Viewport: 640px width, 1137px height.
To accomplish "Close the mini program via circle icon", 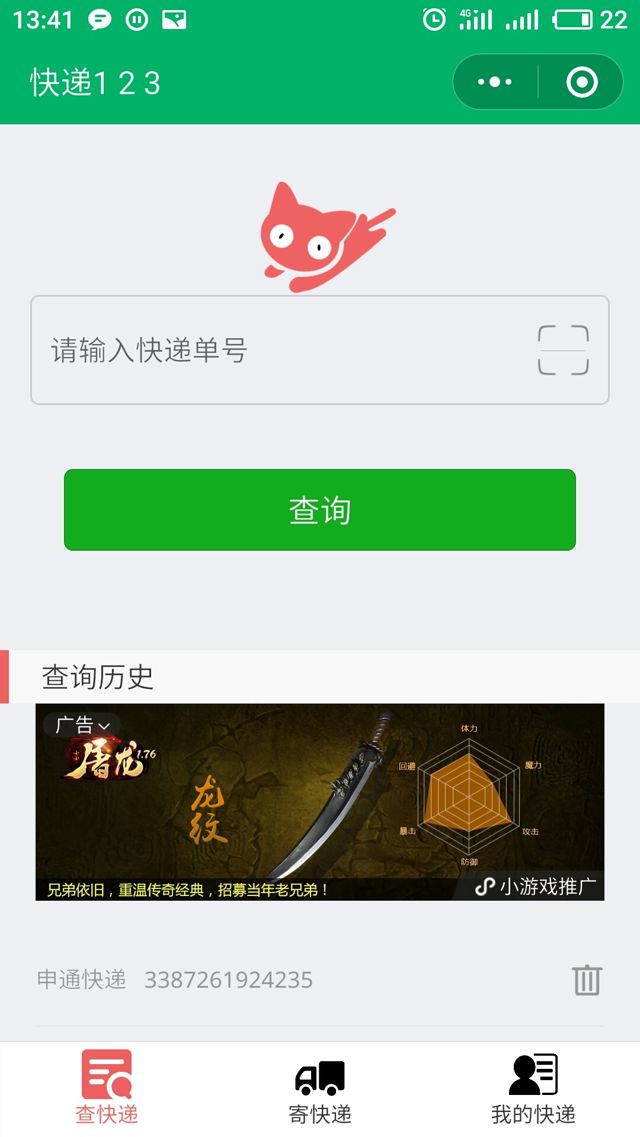I will (582, 82).
